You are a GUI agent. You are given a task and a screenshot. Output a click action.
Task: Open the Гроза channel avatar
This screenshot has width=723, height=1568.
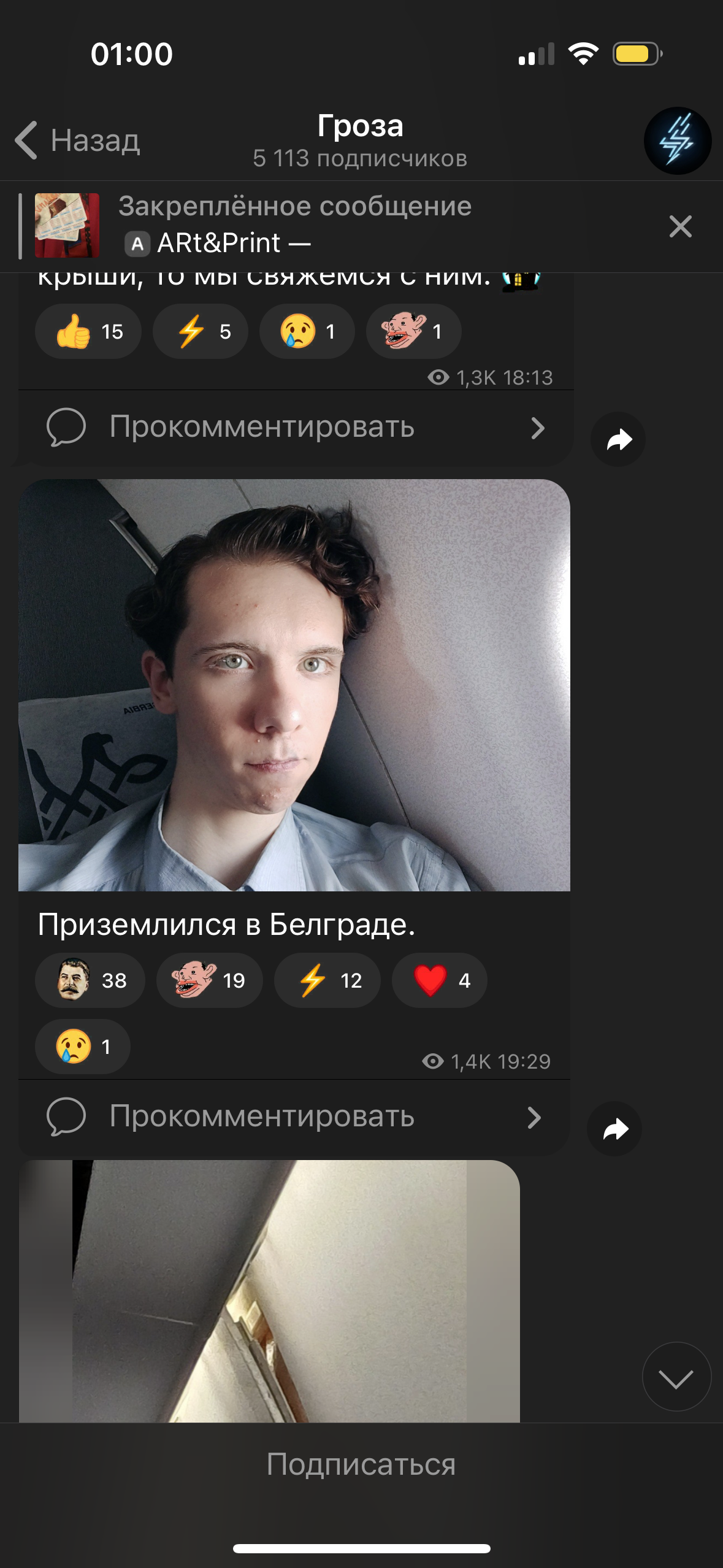677,140
